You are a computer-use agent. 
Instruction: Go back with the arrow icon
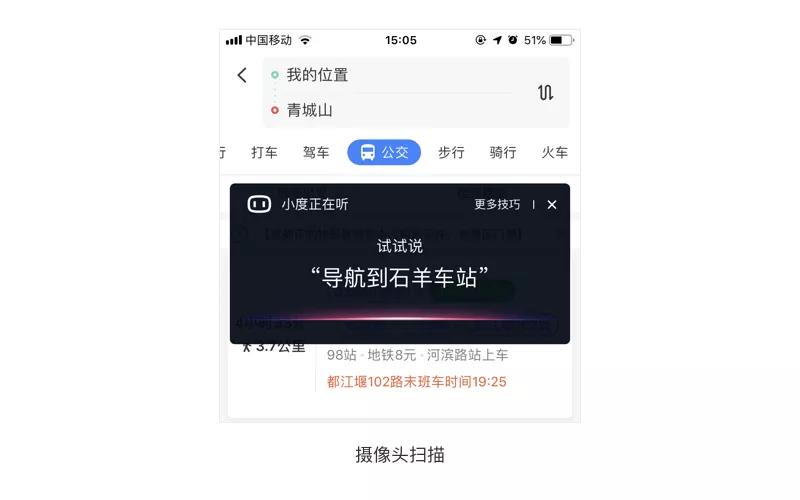point(242,76)
